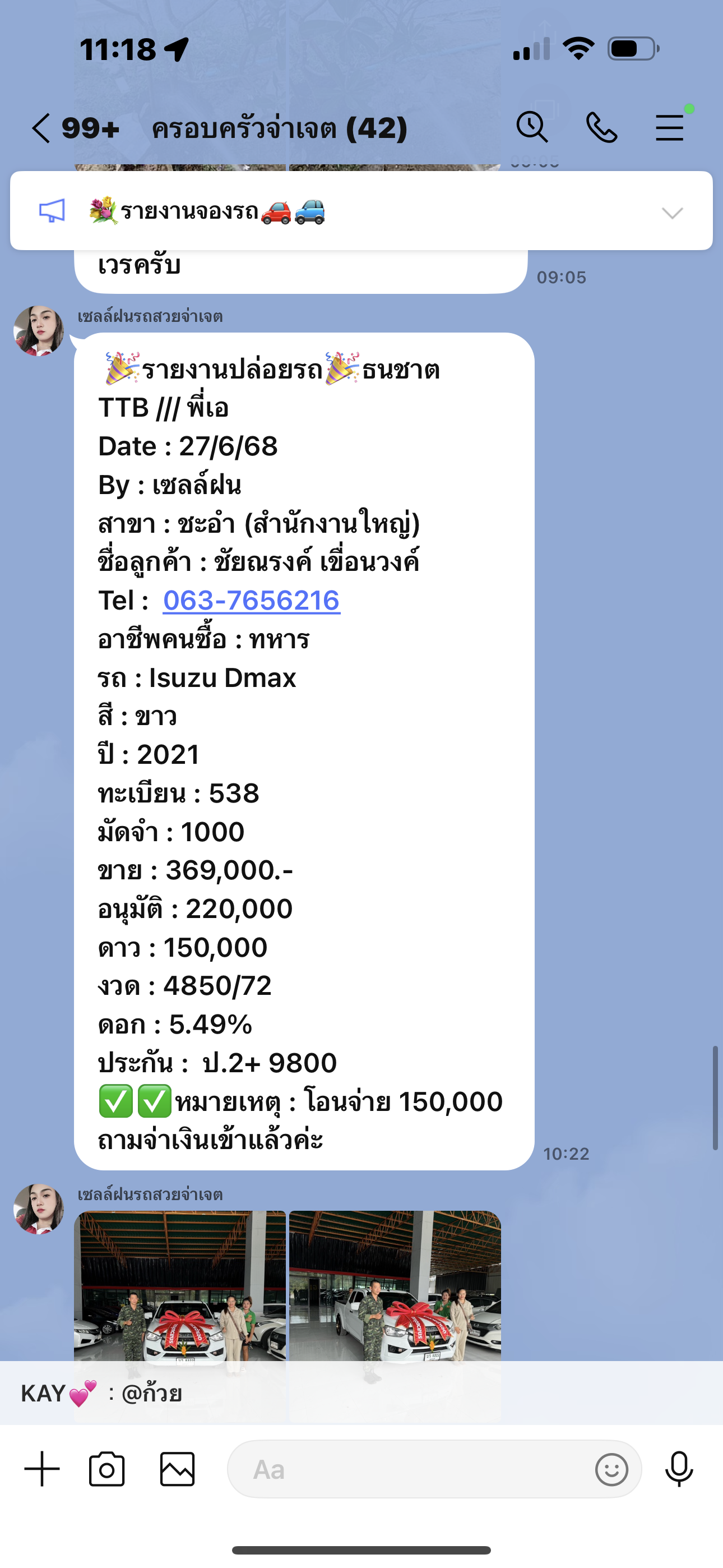Open the photo gallery picker
Image resolution: width=723 pixels, height=1568 pixels.
pos(177,1469)
